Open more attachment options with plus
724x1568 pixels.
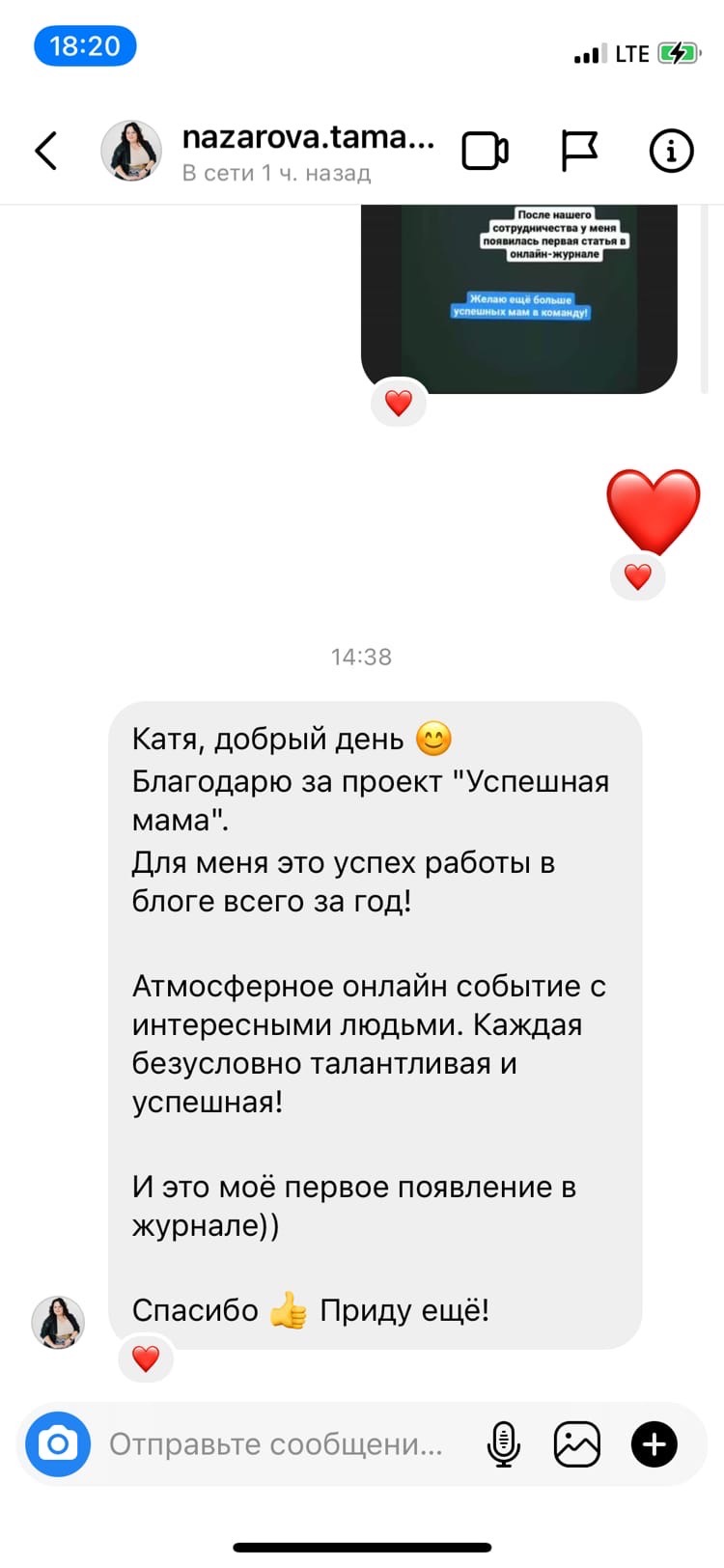[654, 1444]
